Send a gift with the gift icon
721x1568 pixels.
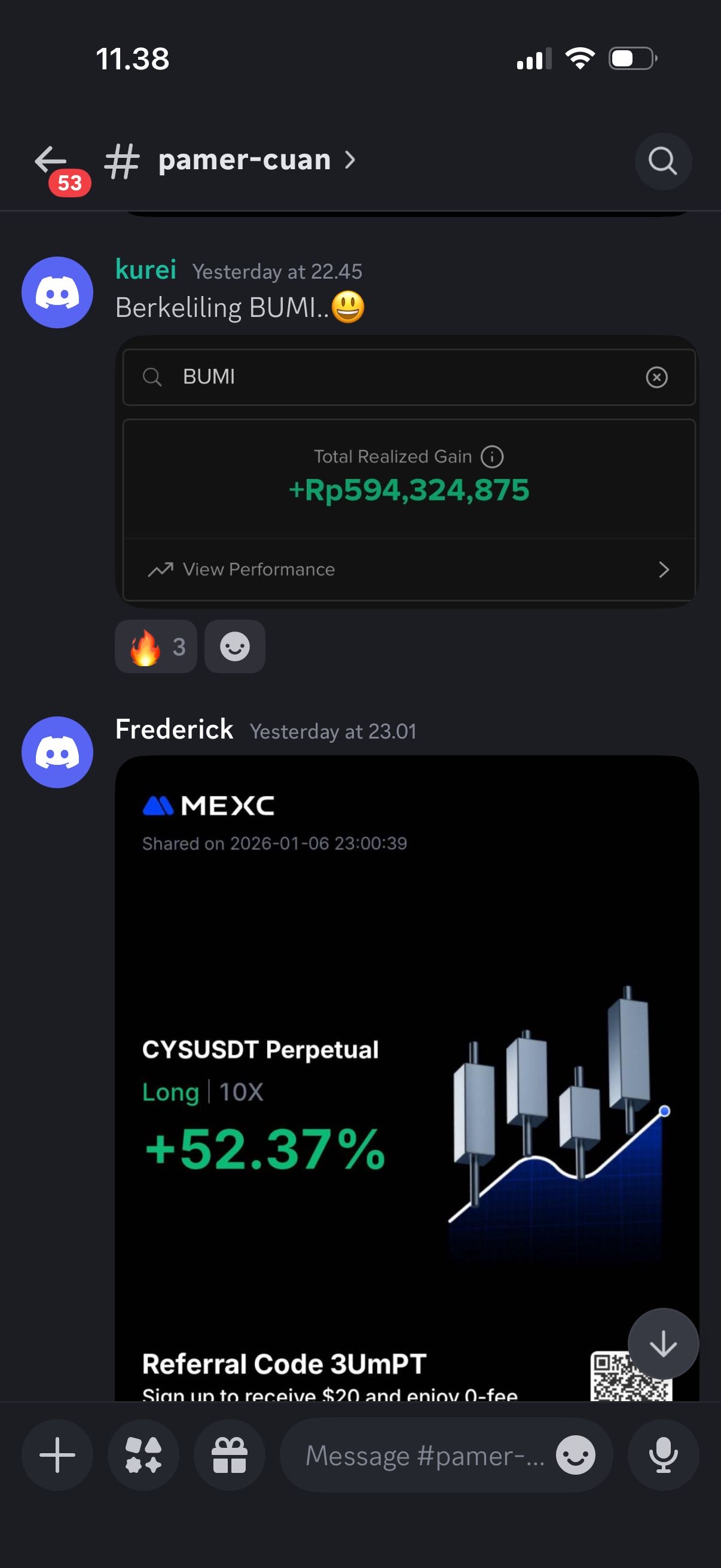coord(230,1455)
